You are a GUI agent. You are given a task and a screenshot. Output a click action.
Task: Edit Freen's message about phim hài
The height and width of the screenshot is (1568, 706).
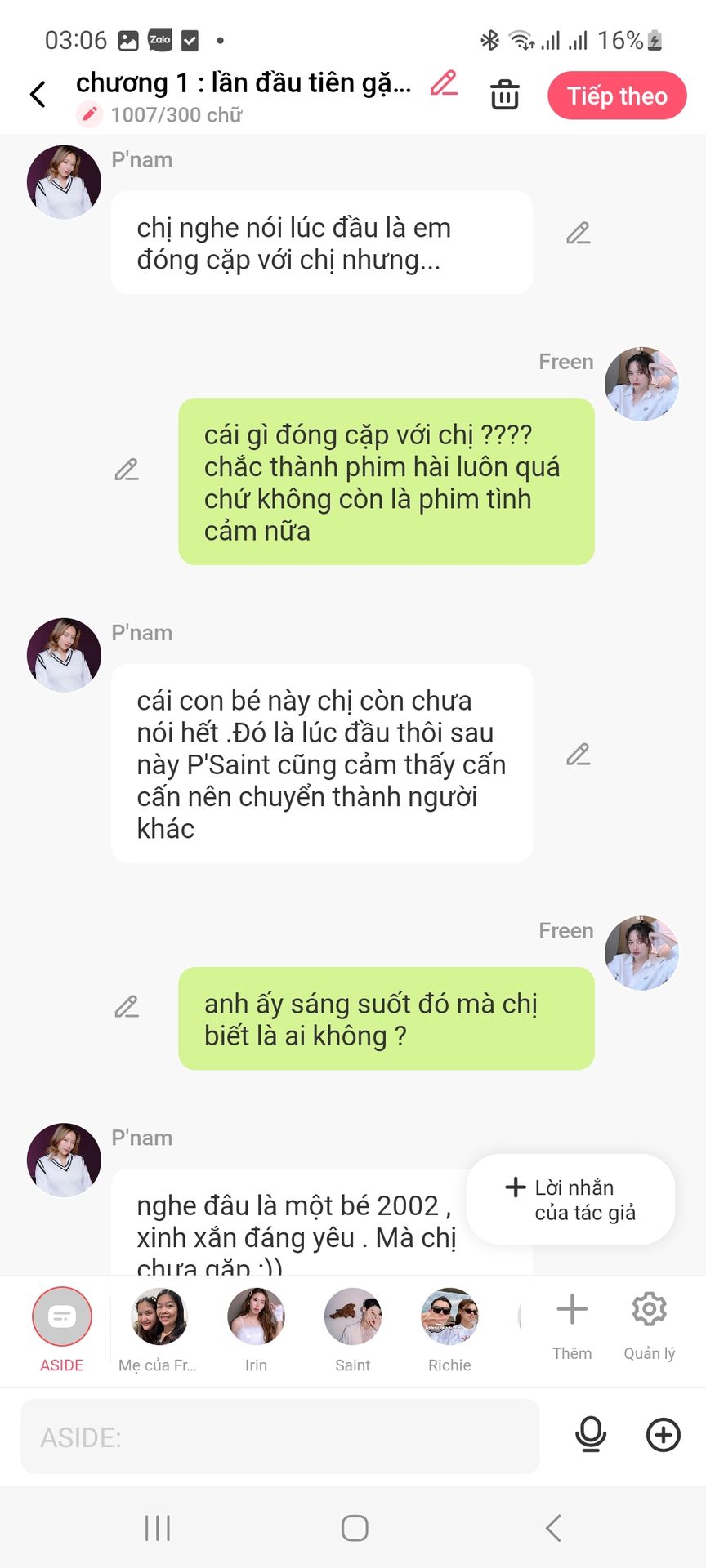127,470
